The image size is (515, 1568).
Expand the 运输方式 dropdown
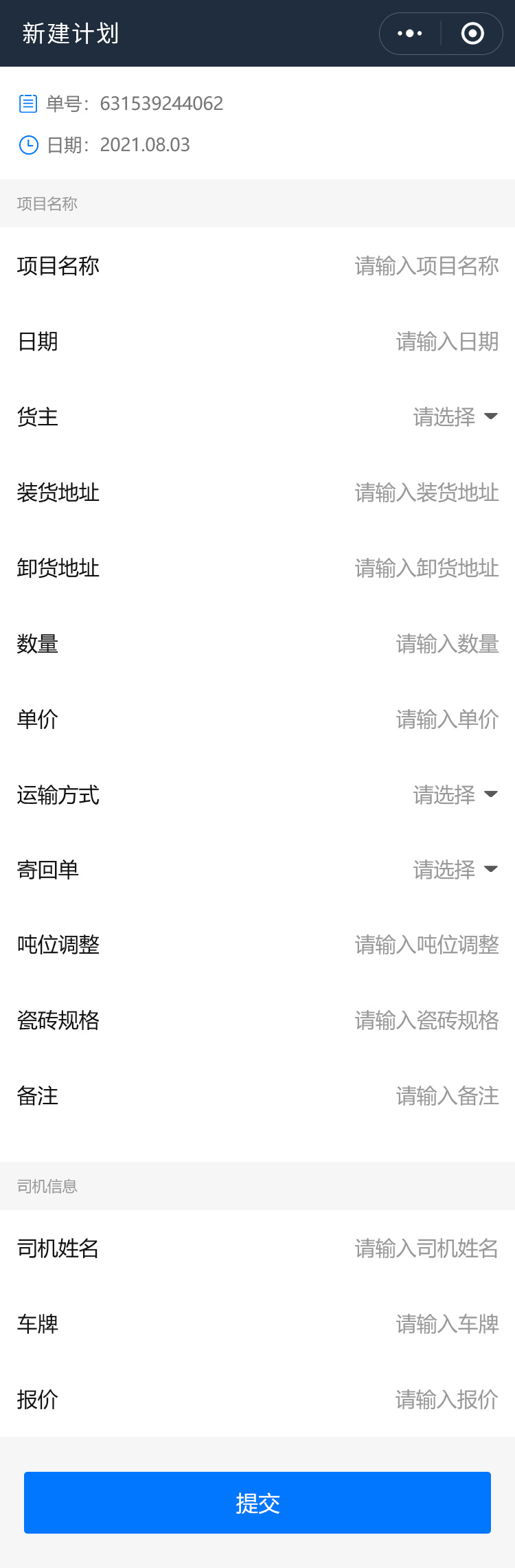[455, 795]
